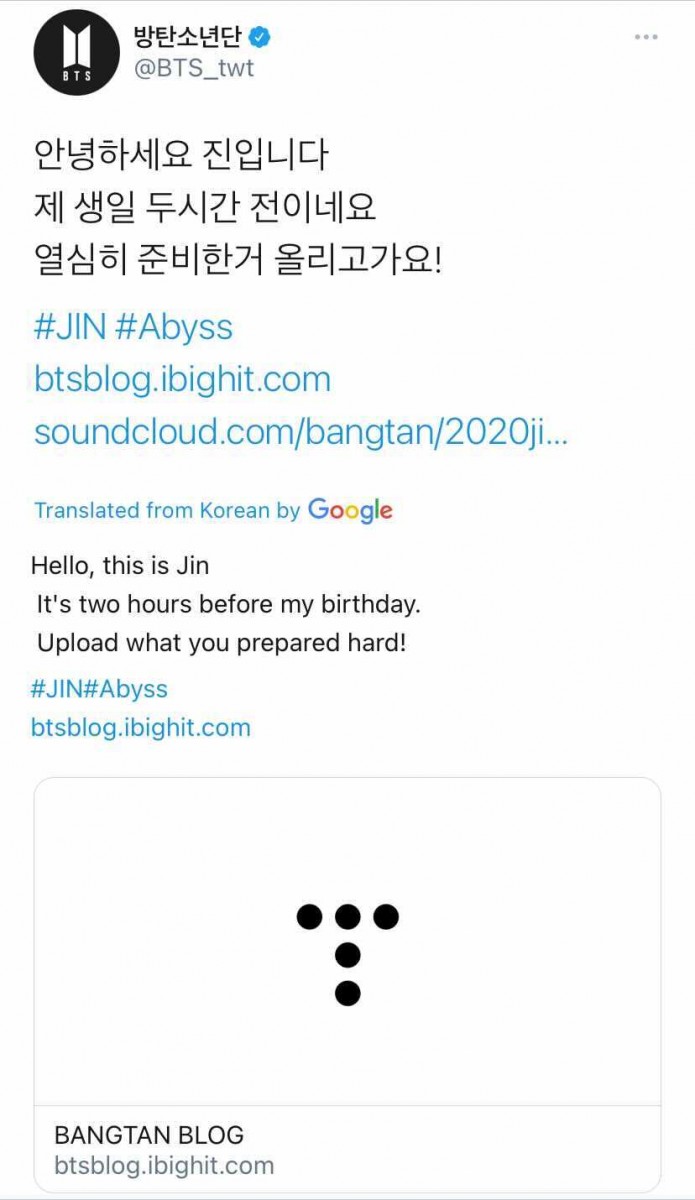Open the @BTS_twt profile handle

tap(194, 68)
